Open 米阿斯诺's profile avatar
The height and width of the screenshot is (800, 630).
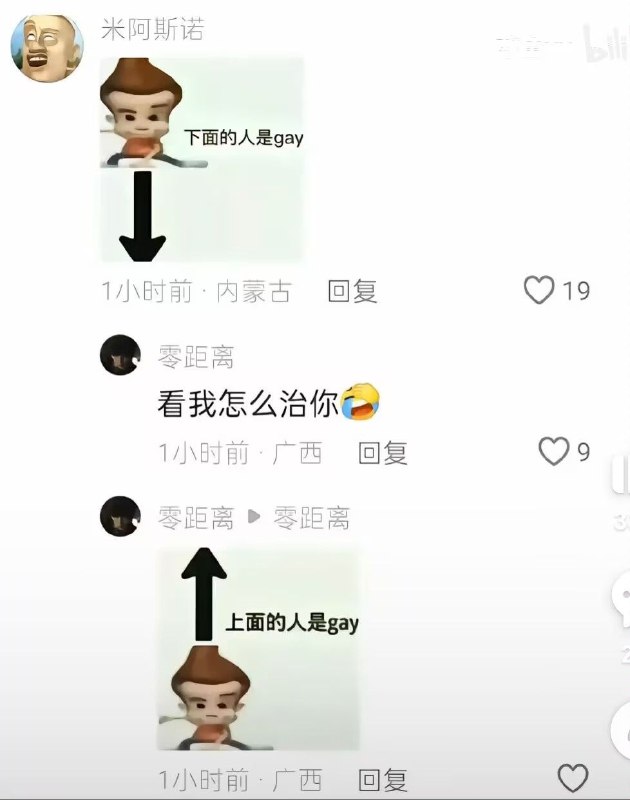47,47
